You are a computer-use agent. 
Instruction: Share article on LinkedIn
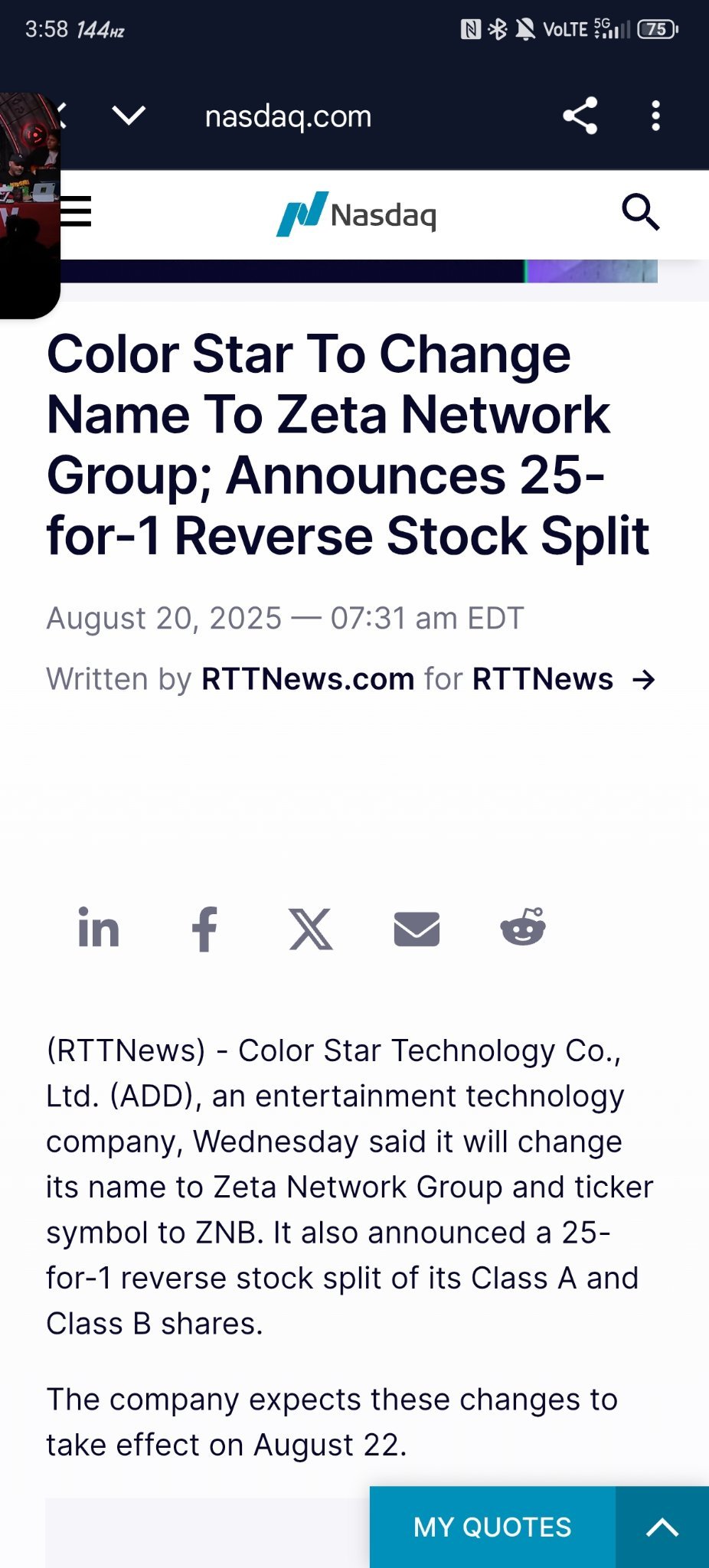pos(99,929)
